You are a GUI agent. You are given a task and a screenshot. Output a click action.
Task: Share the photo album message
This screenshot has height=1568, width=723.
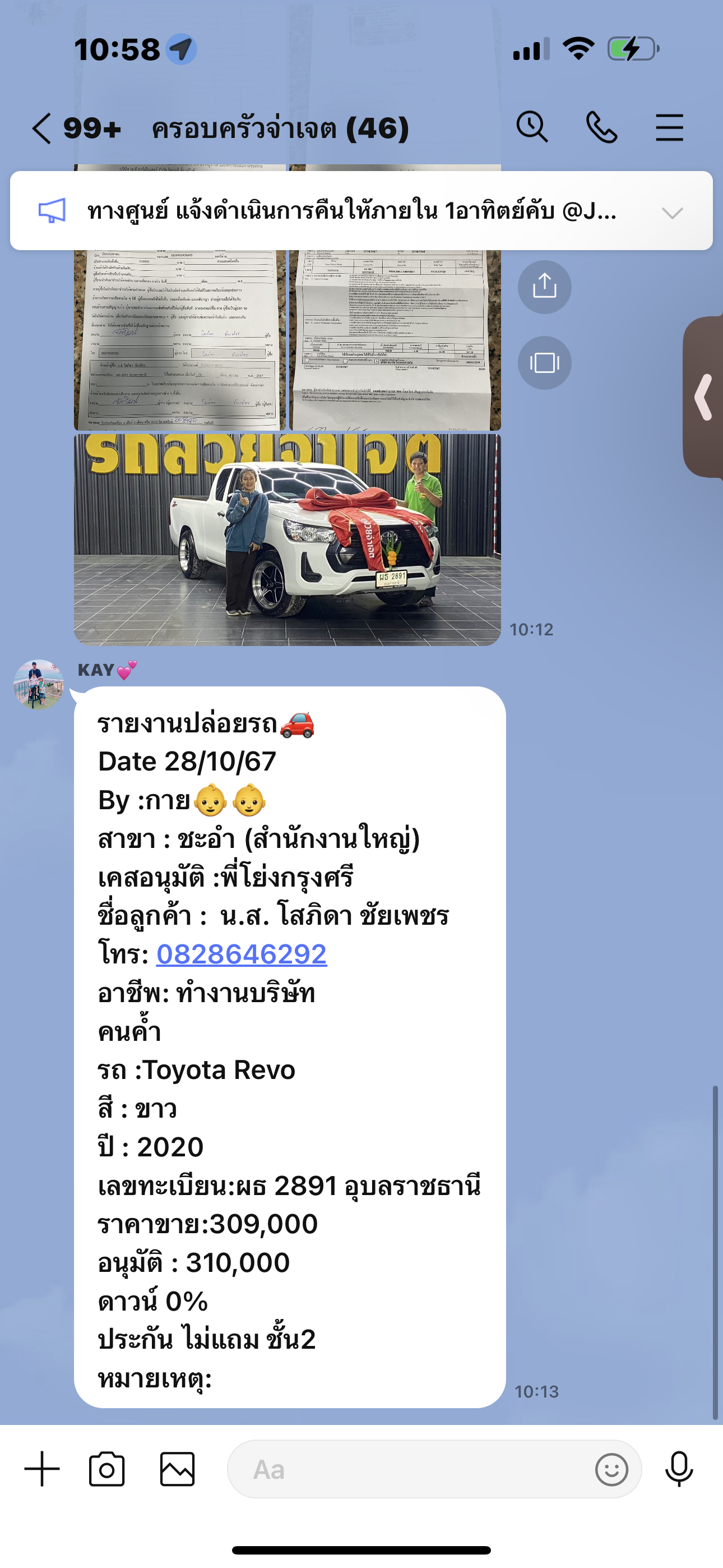pyautogui.click(x=544, y=287)
